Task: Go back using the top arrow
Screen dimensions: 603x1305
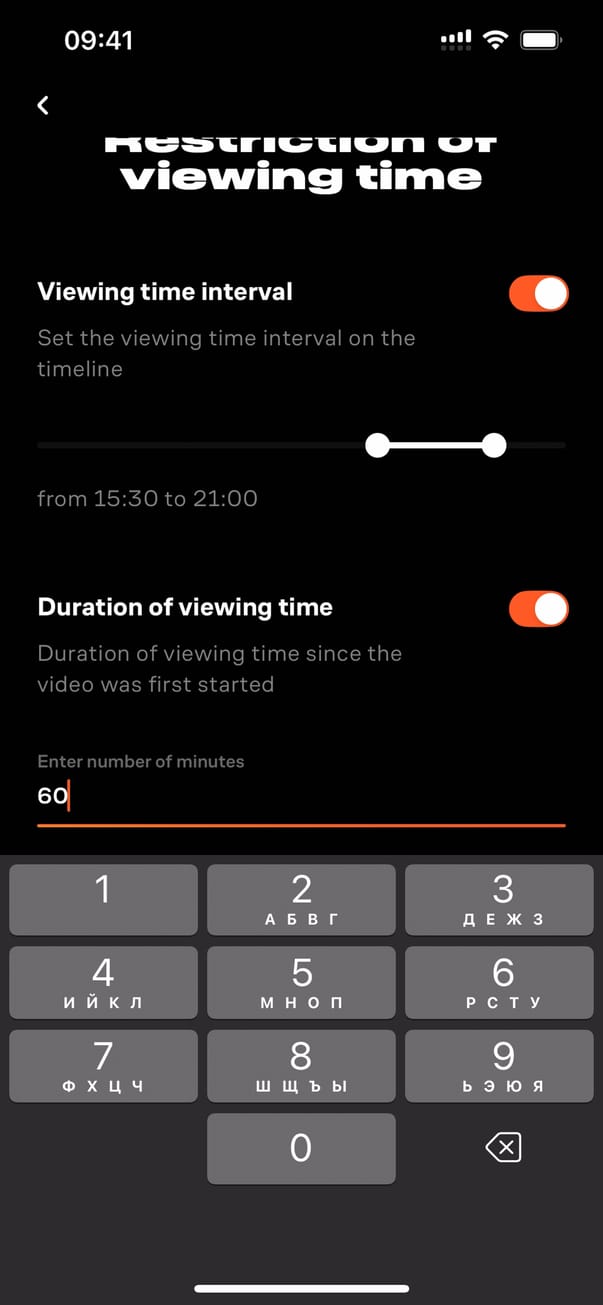Action: point(43,105)
